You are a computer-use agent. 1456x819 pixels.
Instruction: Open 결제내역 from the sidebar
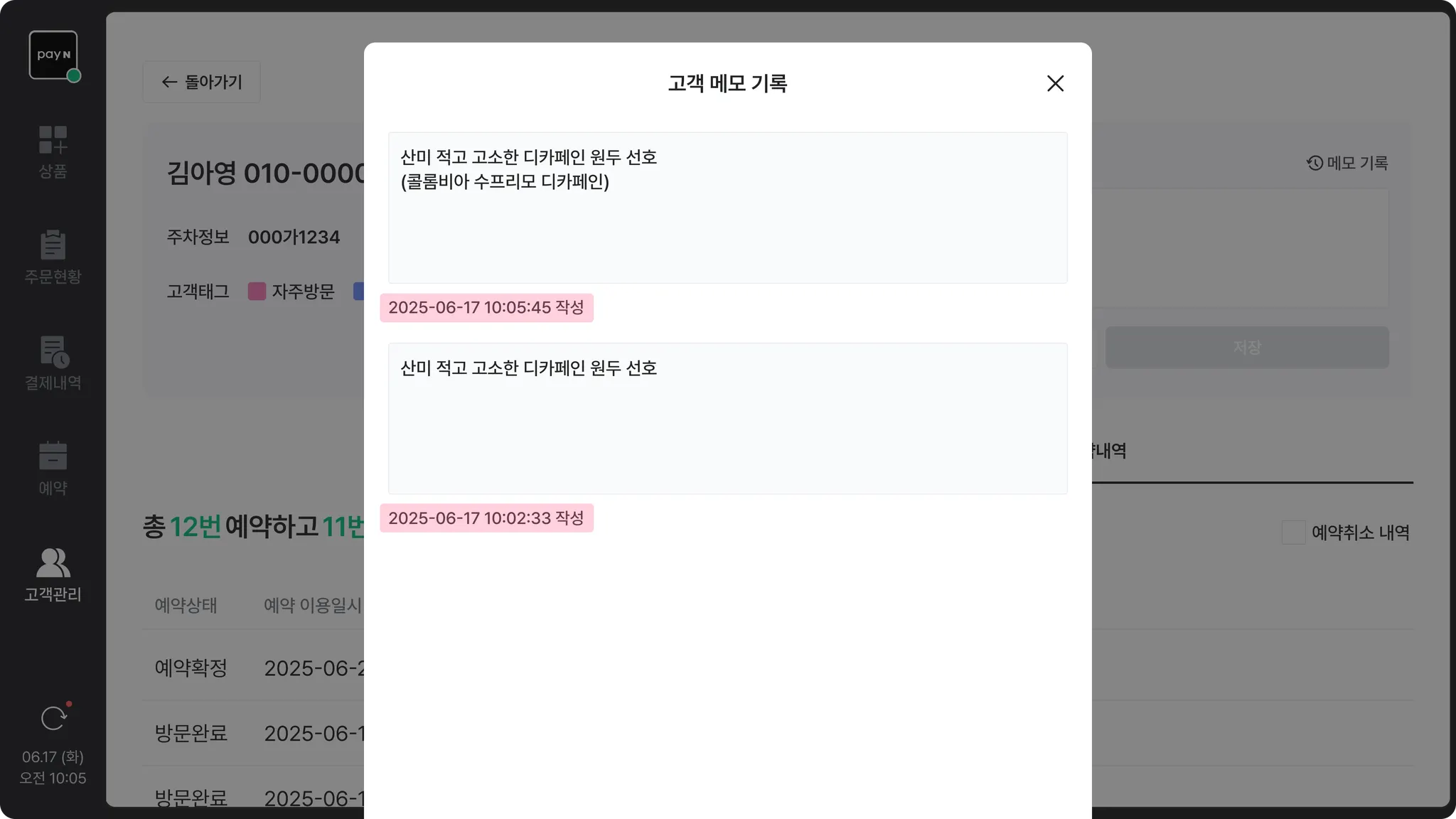(53, 363)
